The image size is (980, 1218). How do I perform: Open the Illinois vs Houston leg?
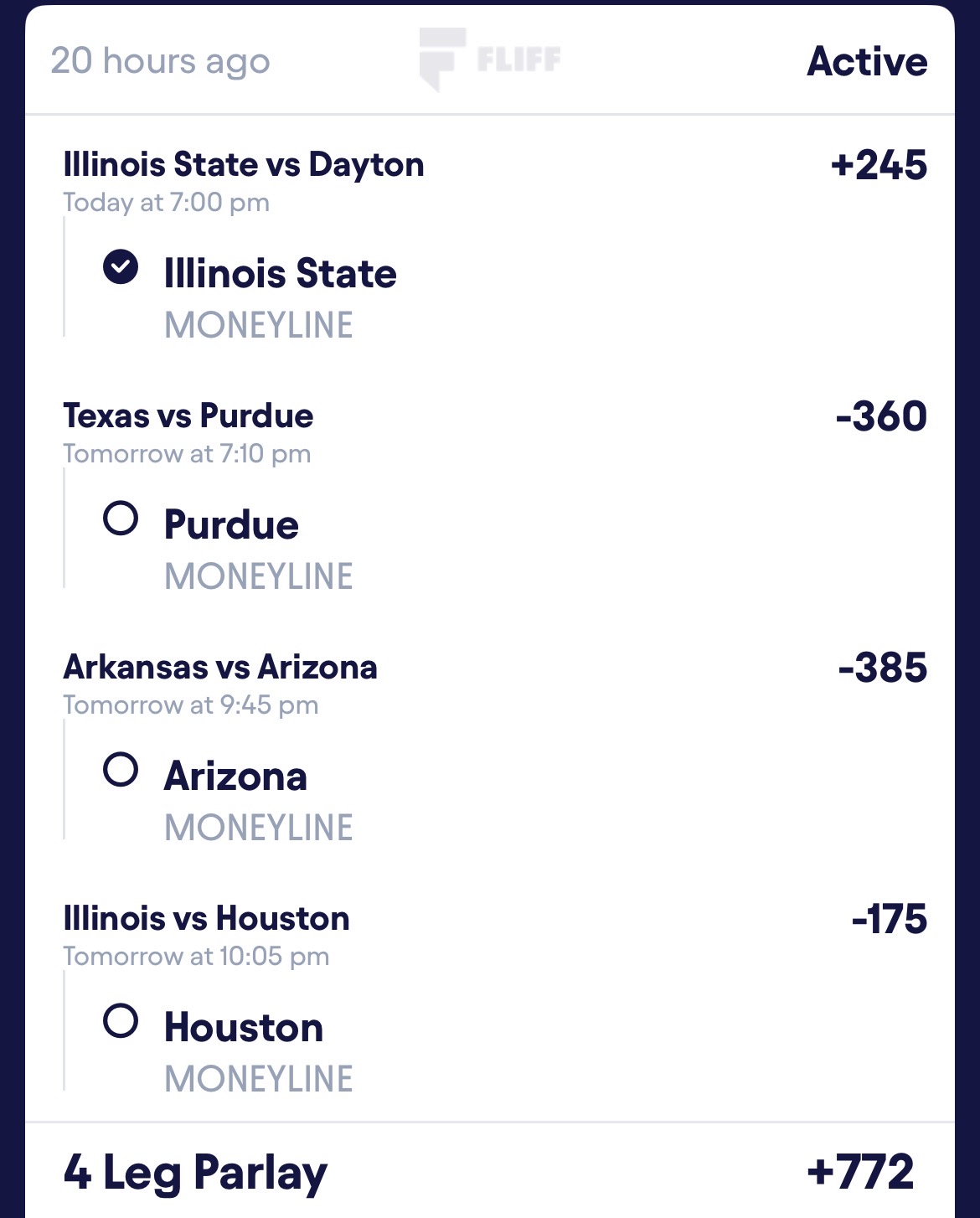click(x=206, y=919)
